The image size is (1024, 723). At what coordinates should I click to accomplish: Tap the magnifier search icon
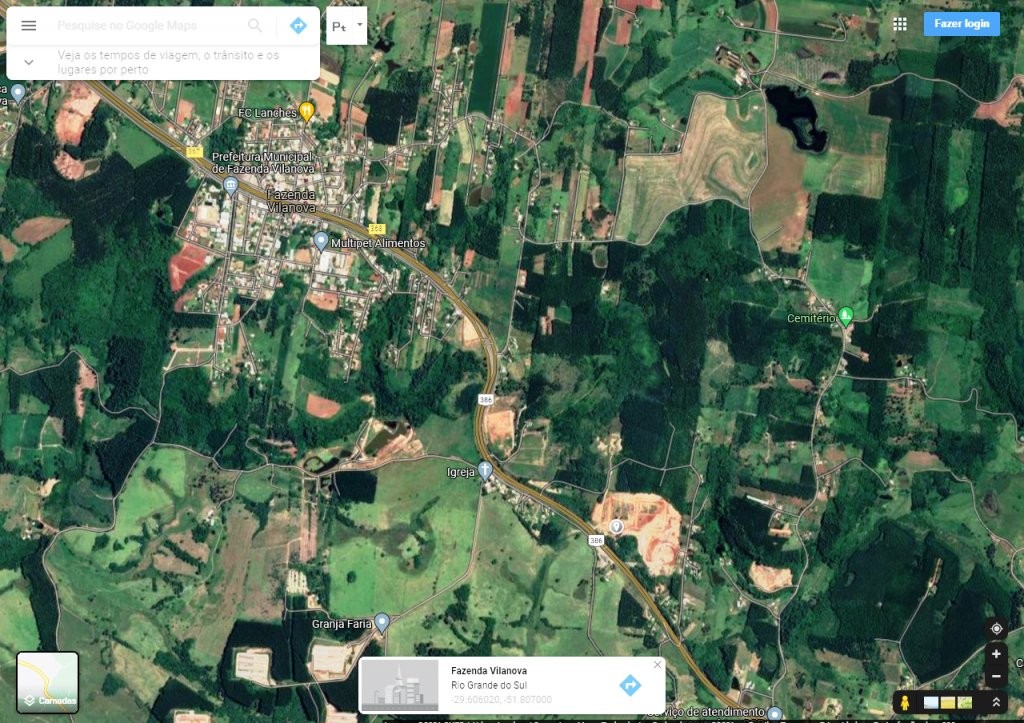[x=256, y=25]
